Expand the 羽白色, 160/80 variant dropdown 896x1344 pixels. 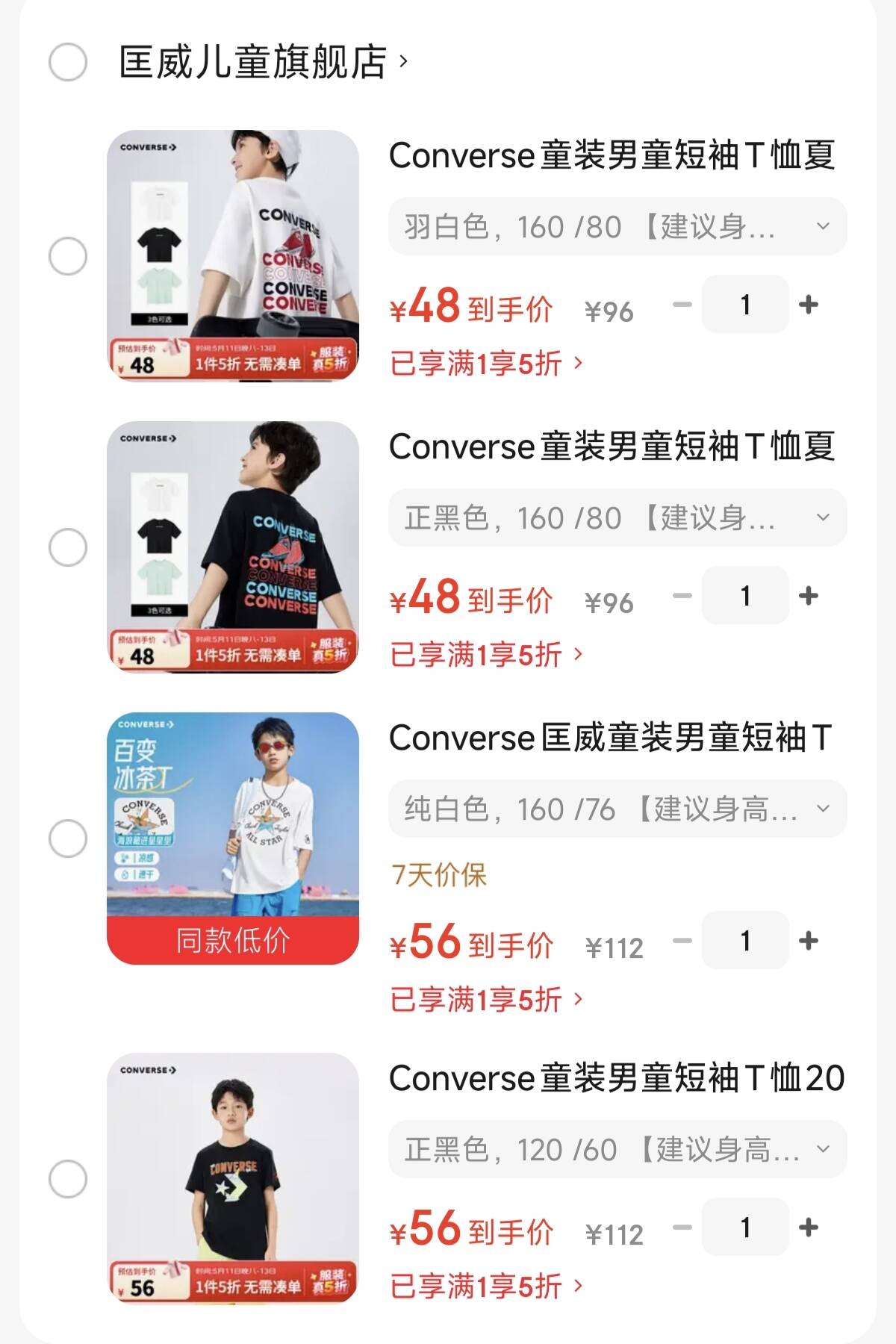617,226
